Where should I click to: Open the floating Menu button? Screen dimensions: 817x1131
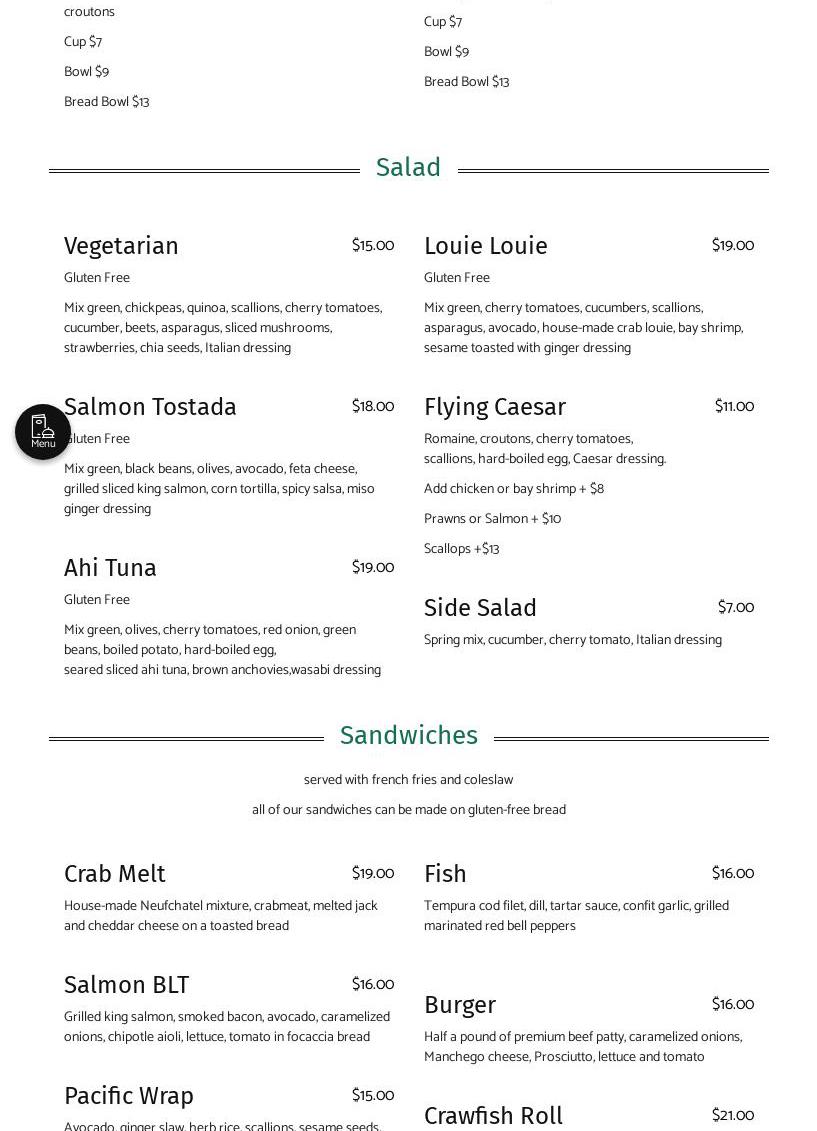pos(43,432)
